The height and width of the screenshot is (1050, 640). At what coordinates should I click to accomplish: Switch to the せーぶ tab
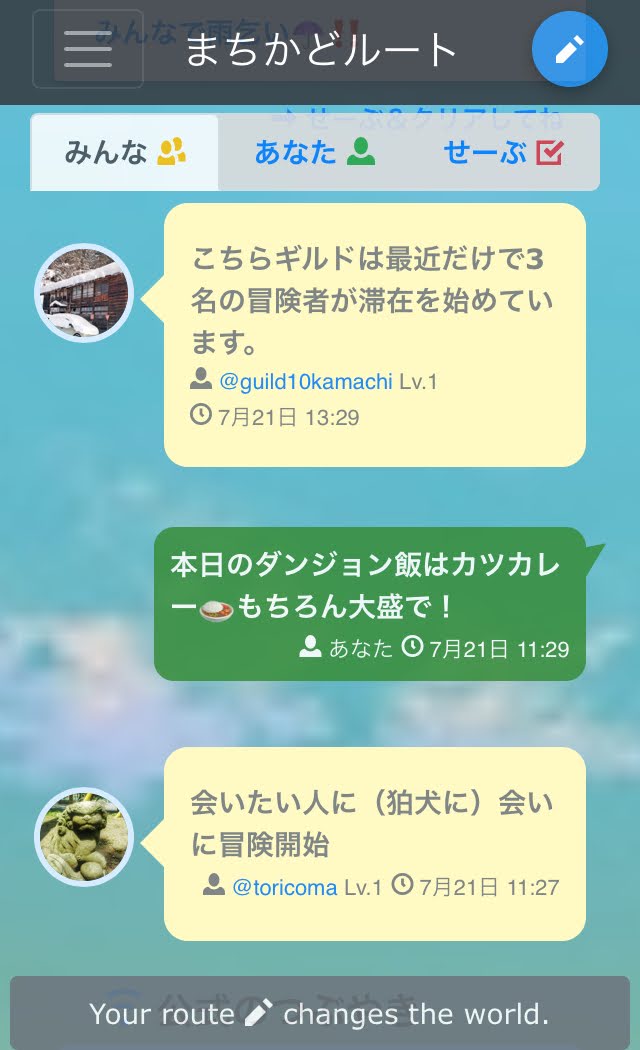tap(503, 153)
